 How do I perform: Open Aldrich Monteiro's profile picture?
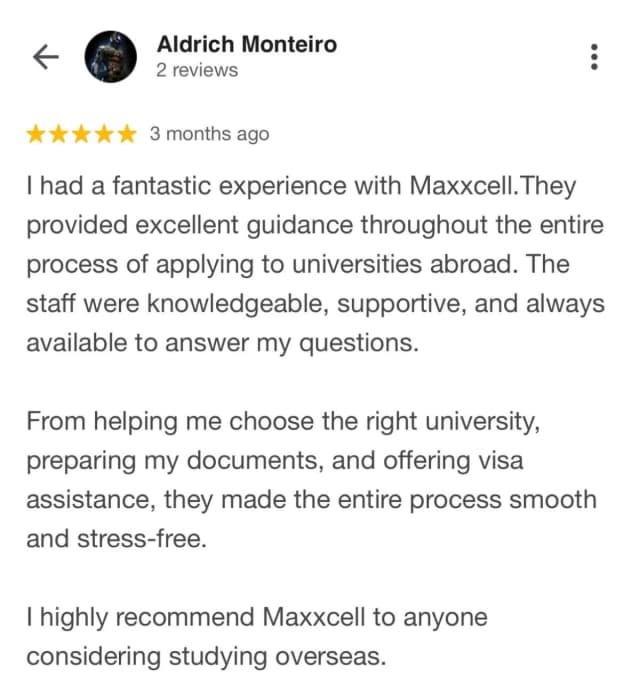(111, 57)
